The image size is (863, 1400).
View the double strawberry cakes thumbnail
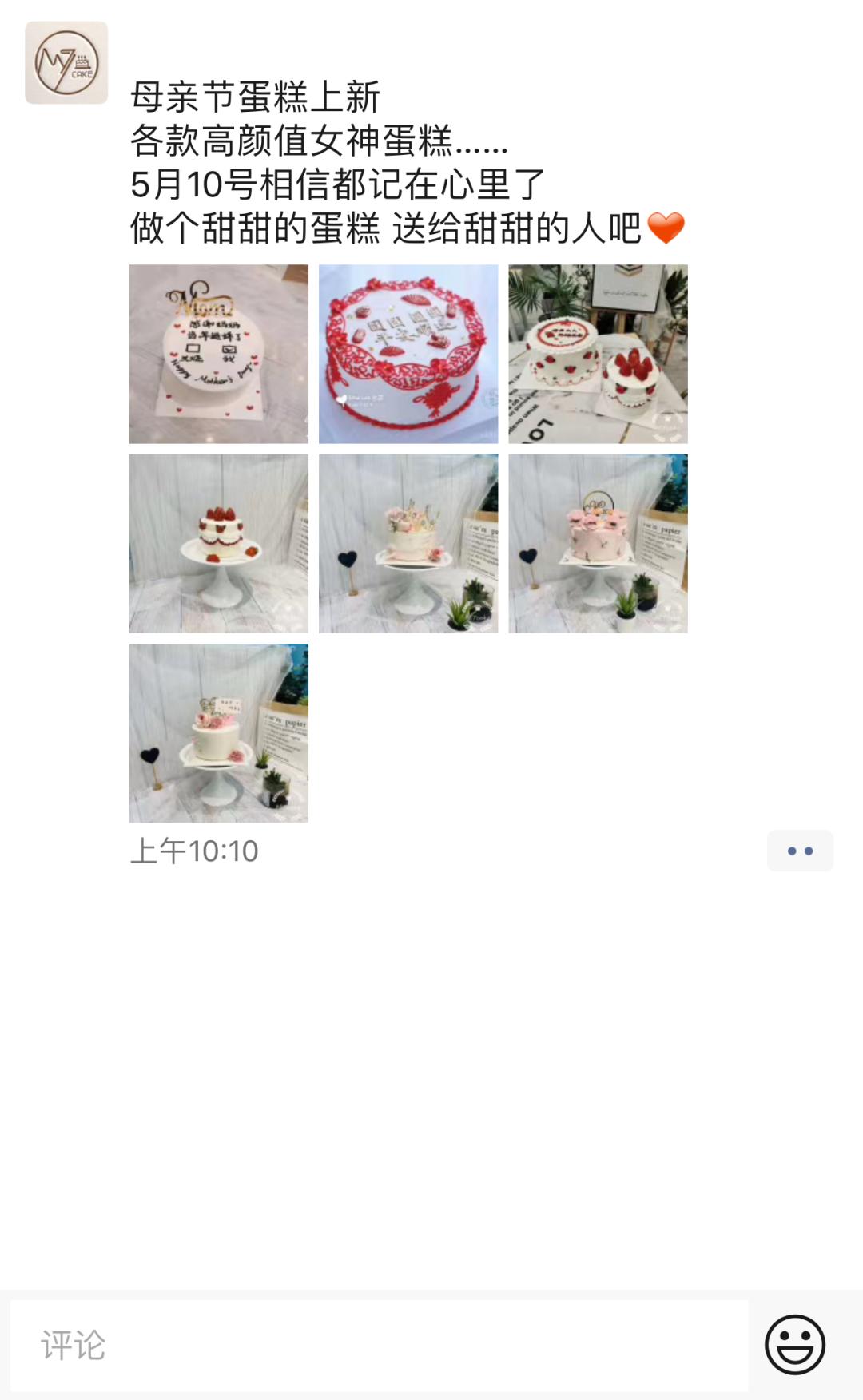[x=598, y=355]
